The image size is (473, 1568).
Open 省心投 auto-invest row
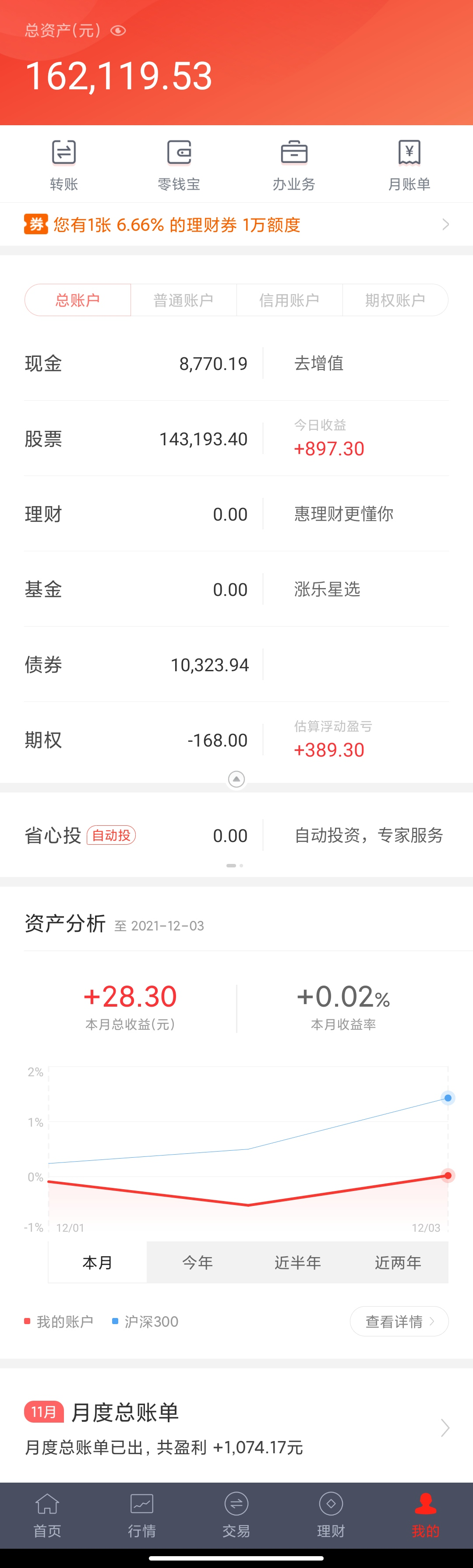point(136,835)
